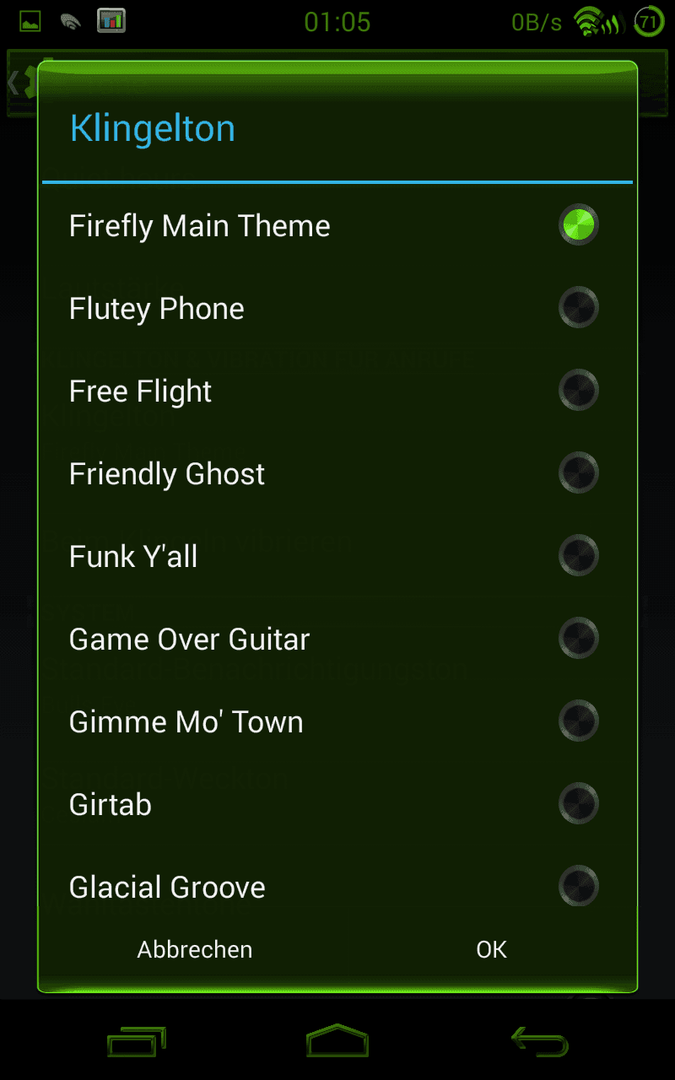Viewport: 675px width, 1080px height.
Task: Pick the Free Flight ringtone
Action: click(338, 391)
